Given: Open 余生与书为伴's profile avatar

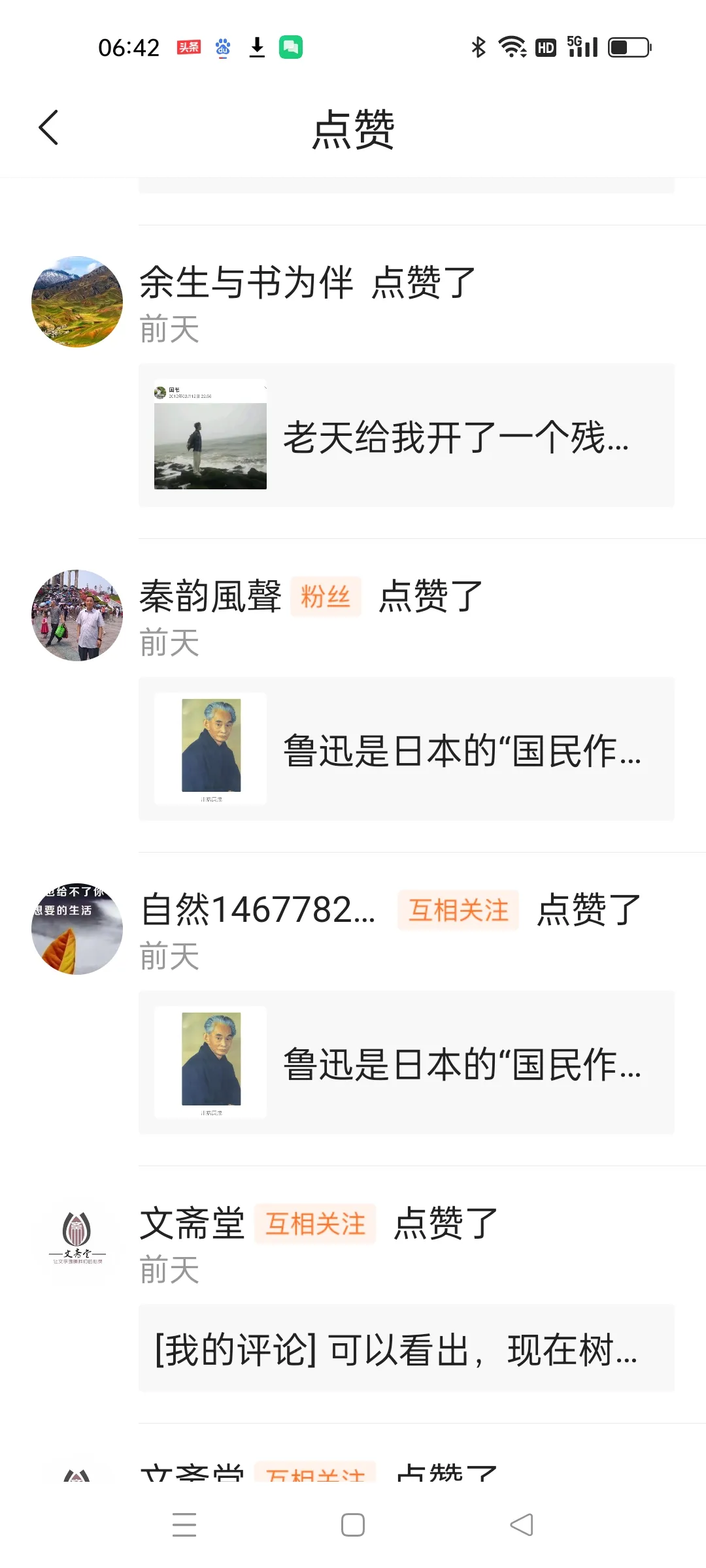Looking at the screenshot, I should pos(77,302).
